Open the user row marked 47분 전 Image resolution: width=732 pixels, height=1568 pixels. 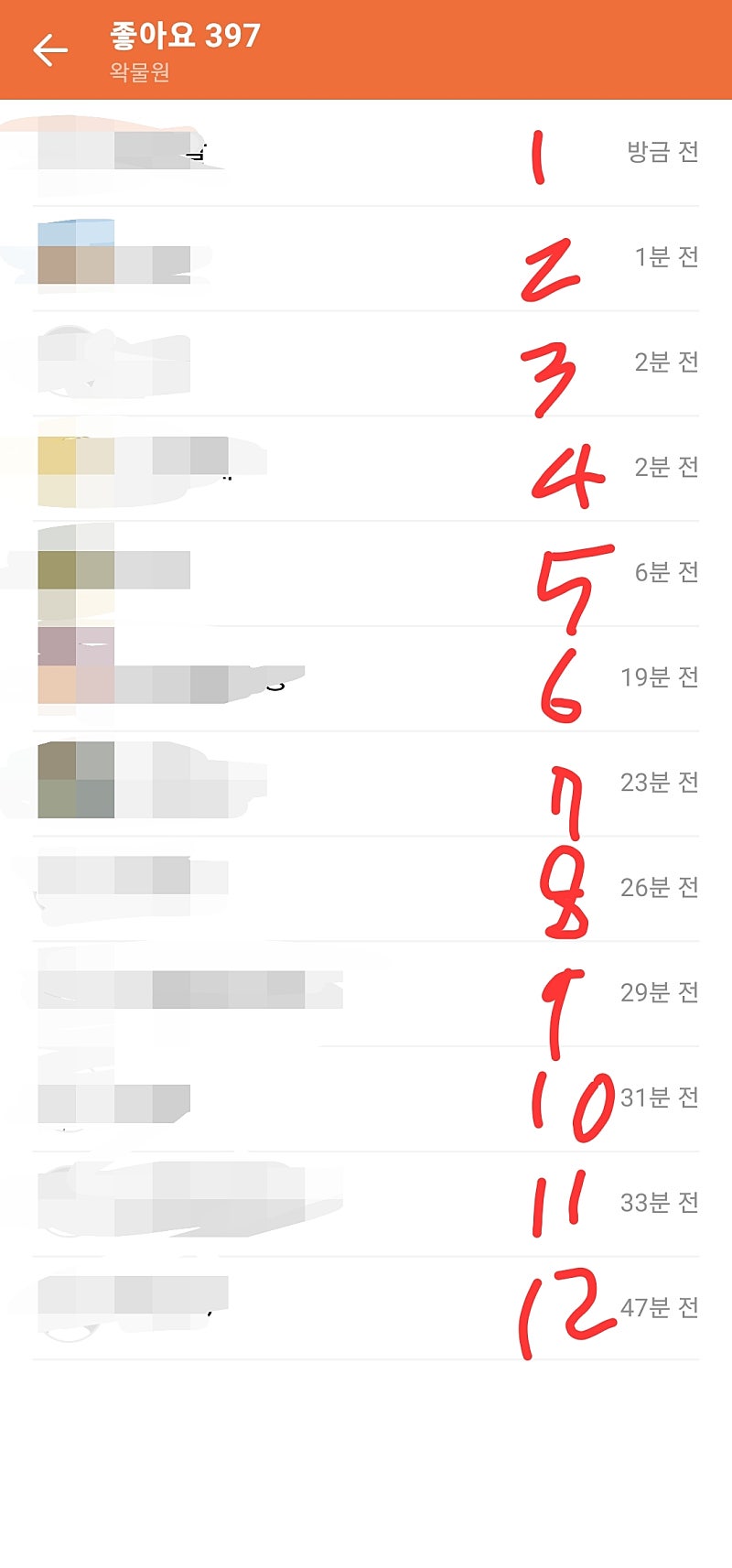click(x=366, y=1308)
